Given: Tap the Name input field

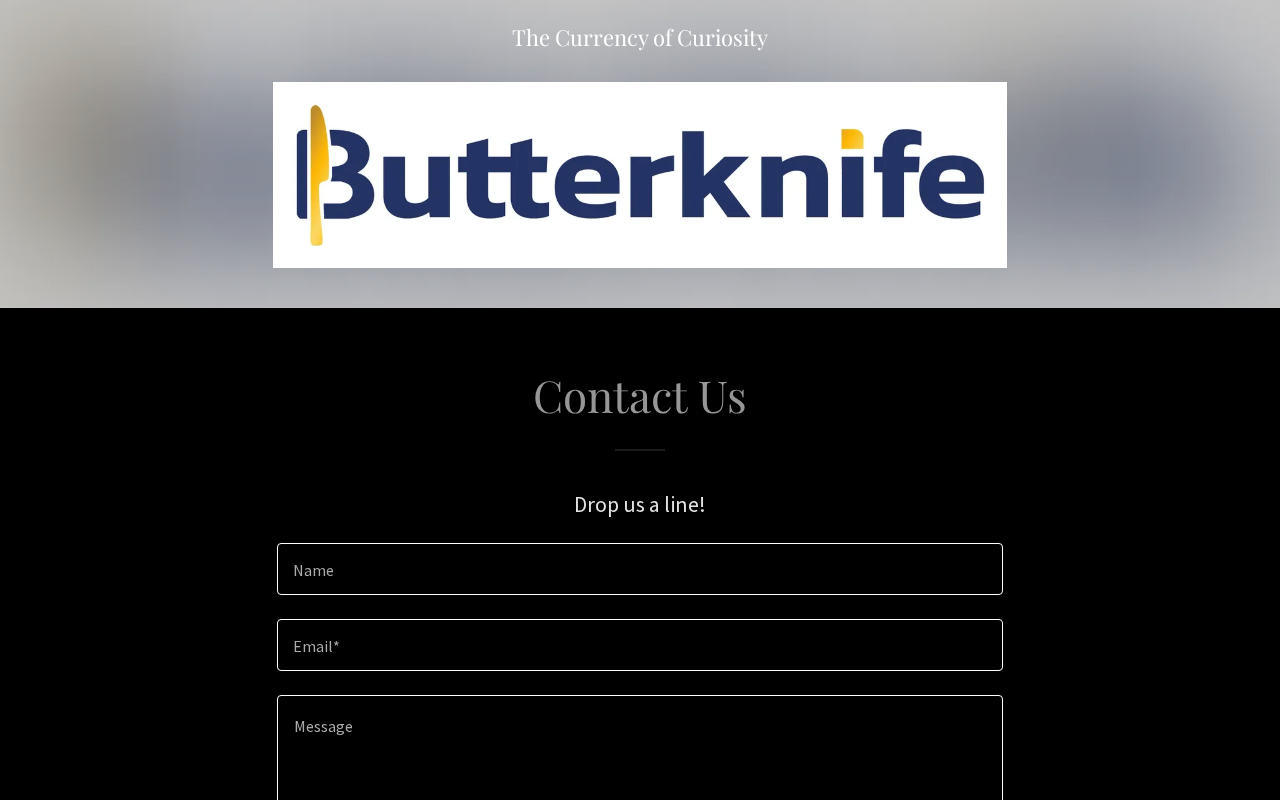Looking at the screenshot, I should click(x=640, y=569).
